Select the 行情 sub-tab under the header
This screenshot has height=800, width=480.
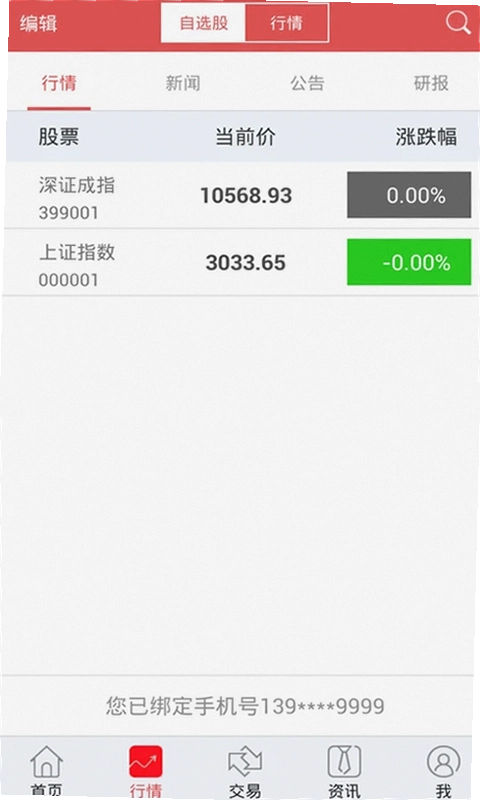coord(59,83)
